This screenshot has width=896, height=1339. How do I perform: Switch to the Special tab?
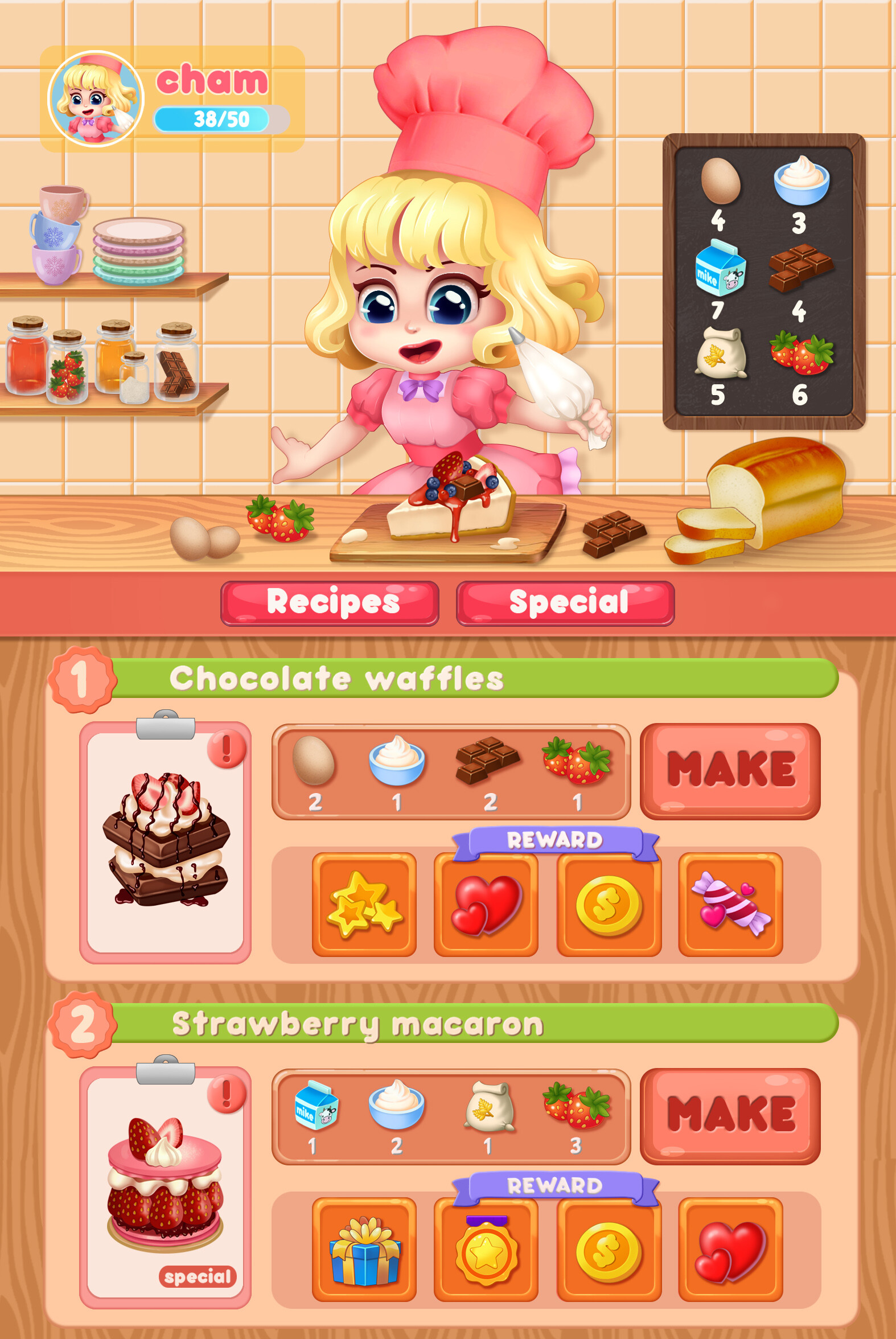click(x=565, y=603)
